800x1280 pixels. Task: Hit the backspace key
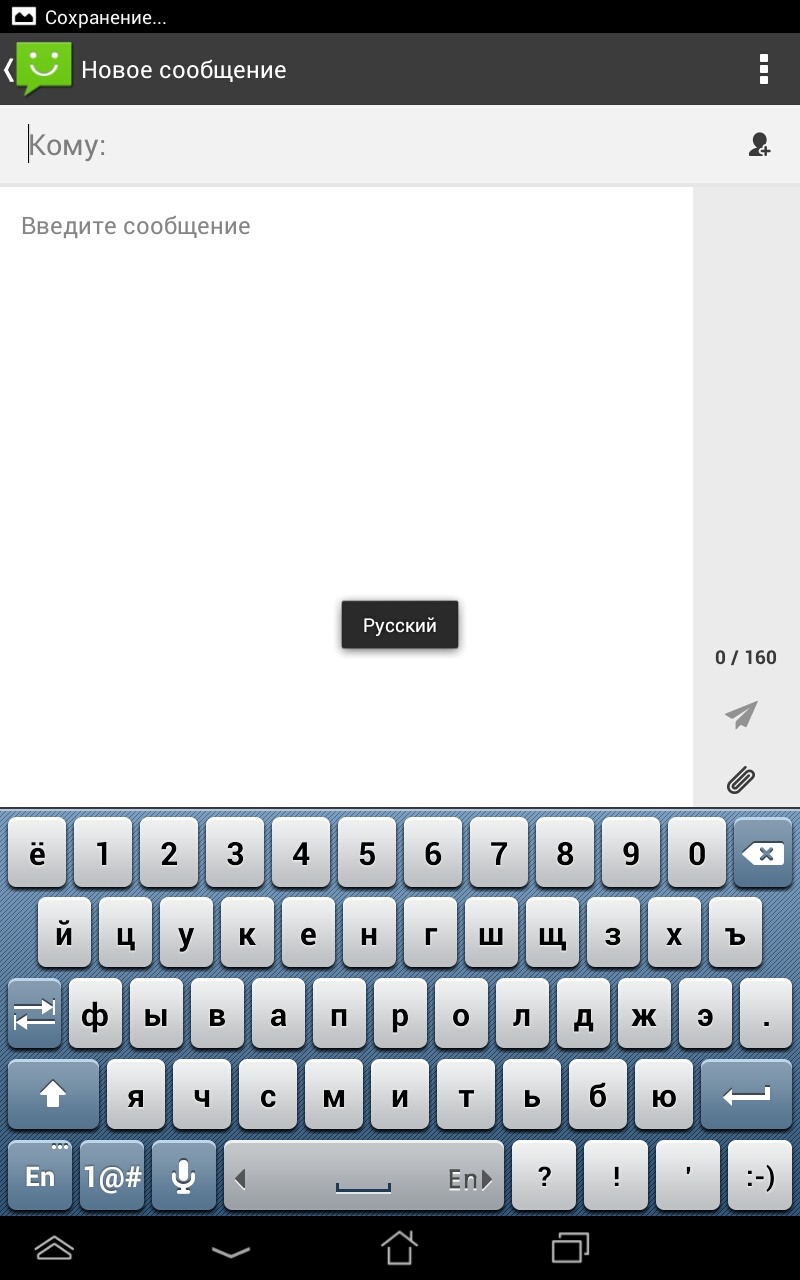coord(763,853)
